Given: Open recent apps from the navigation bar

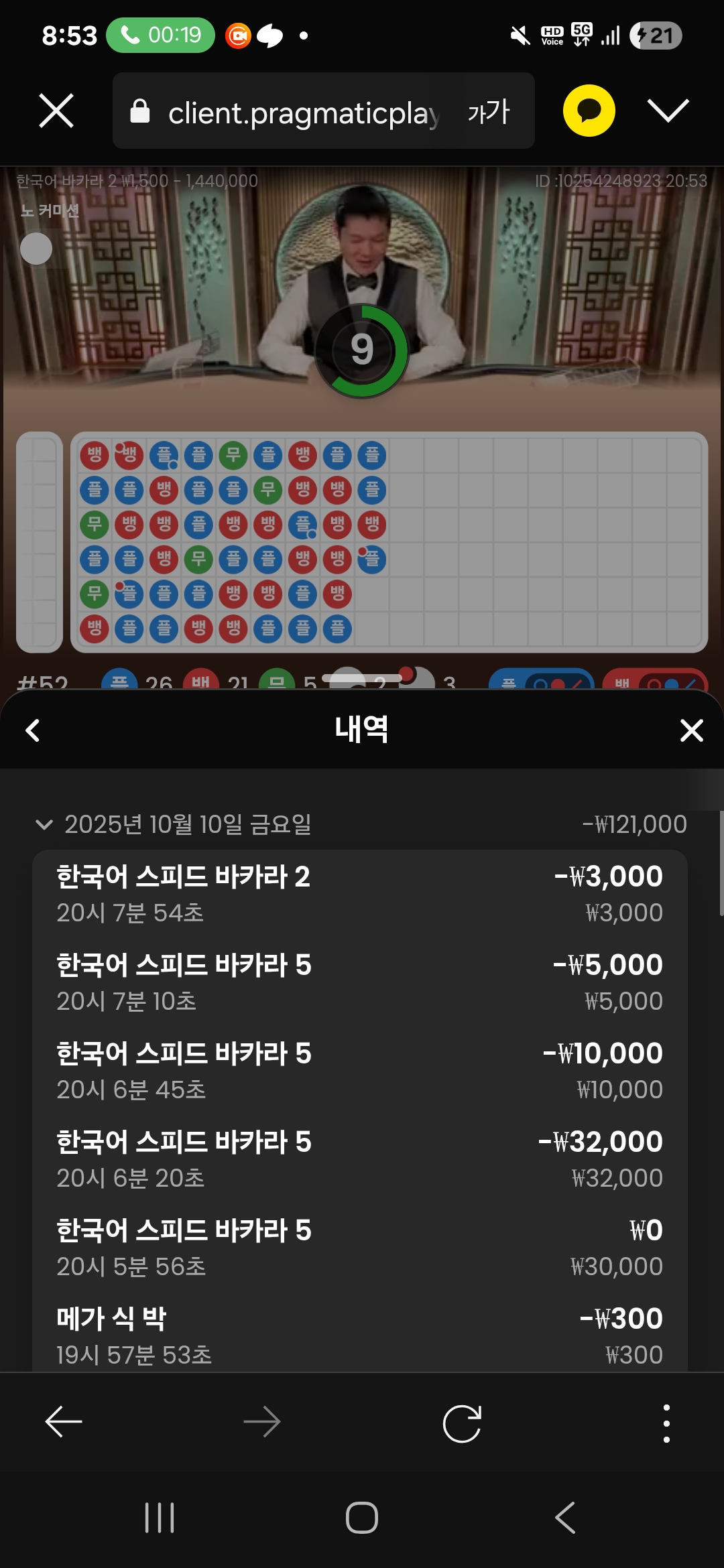Looking at the screenshot, I should point(160,1518).
